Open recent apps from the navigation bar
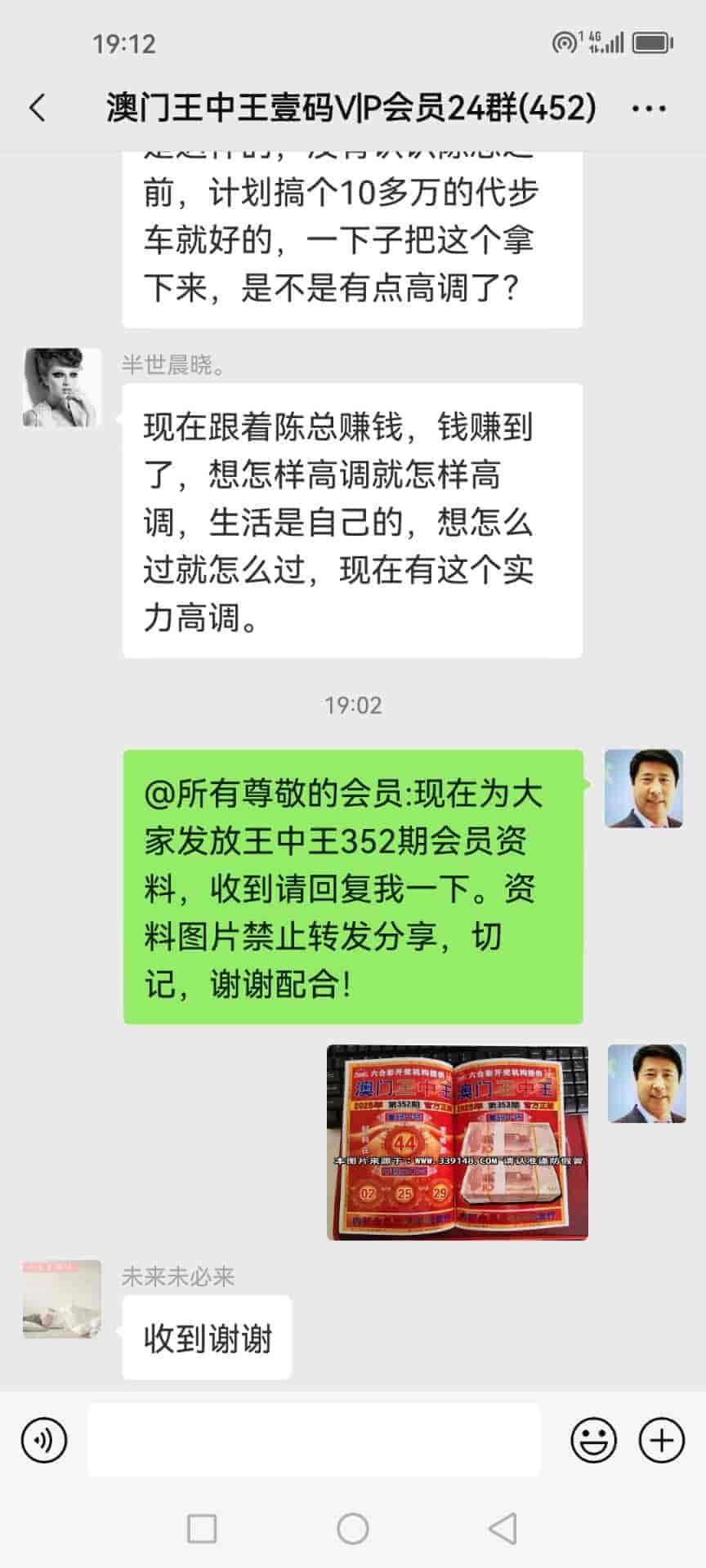706x1568 pixels. 202,1529
